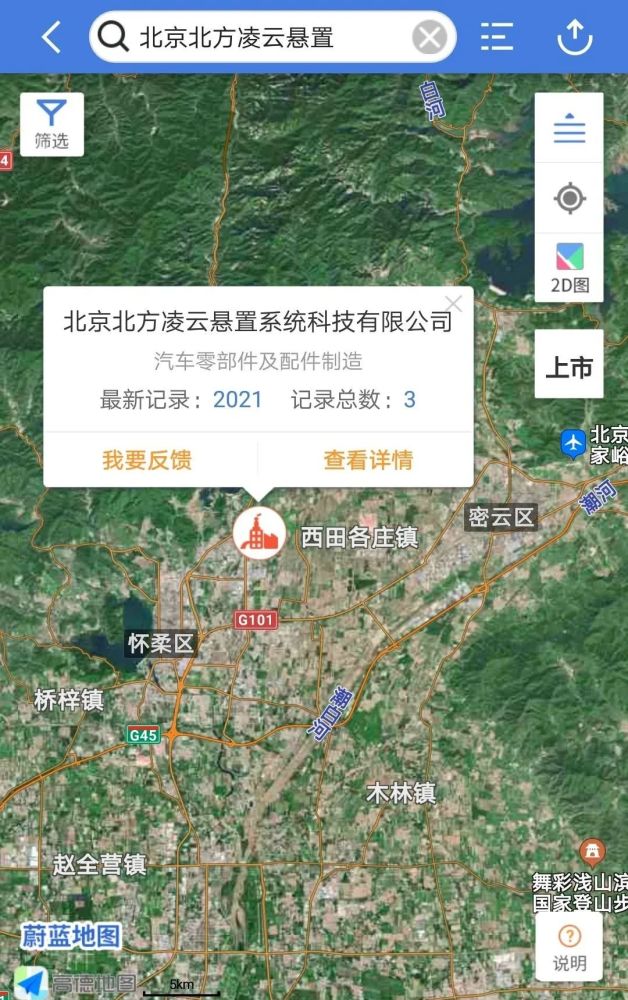628x1000 pixels.
Task: Go back using the top-left arrow
Action: [x=51, y=38]
